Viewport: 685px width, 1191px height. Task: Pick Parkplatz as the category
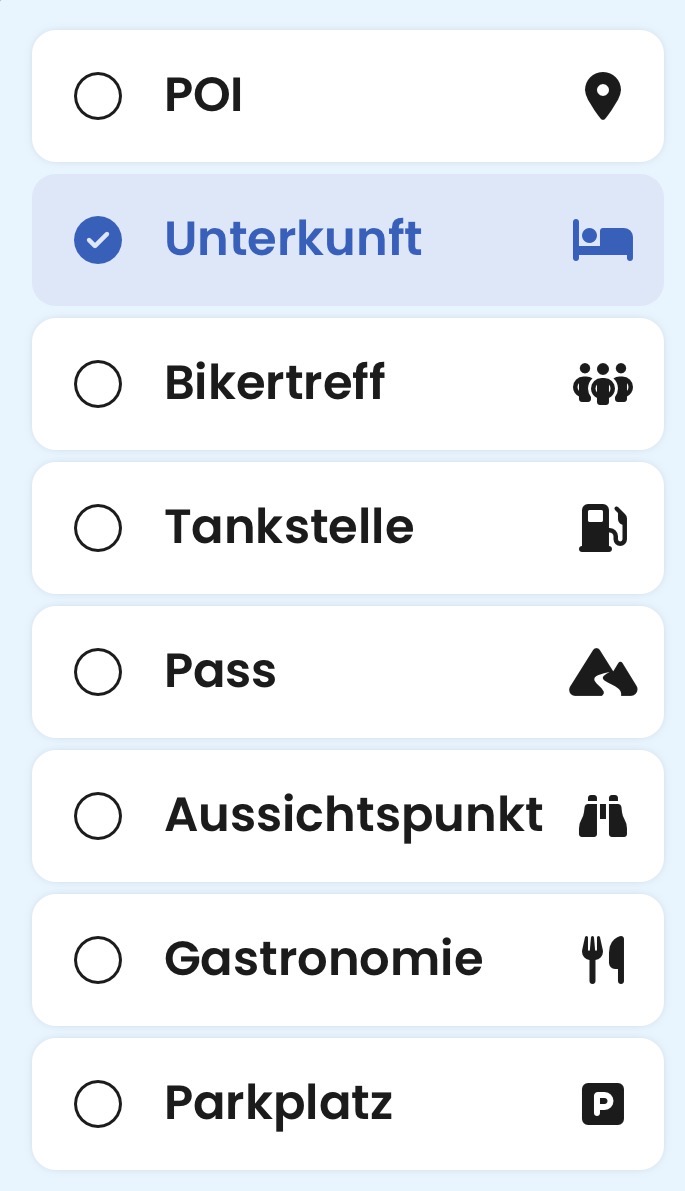coord(98,1104)
